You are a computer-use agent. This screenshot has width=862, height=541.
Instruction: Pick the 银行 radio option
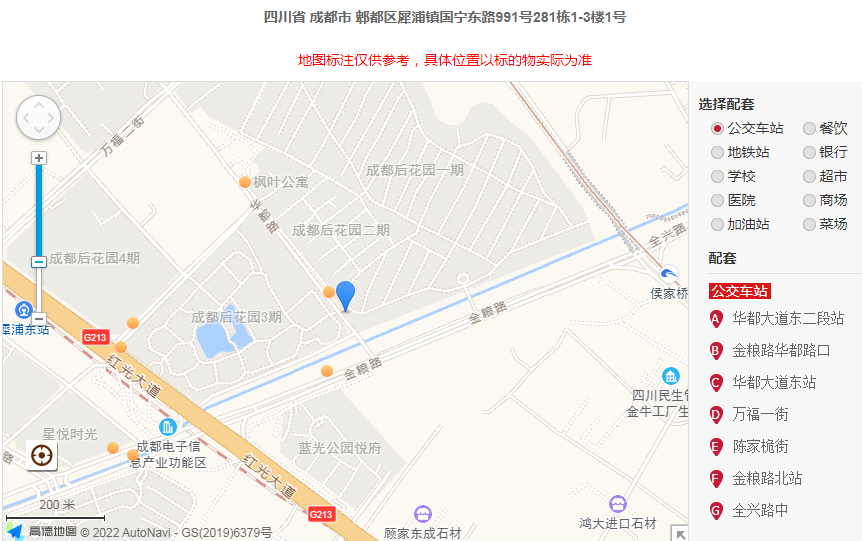[809, 153]
